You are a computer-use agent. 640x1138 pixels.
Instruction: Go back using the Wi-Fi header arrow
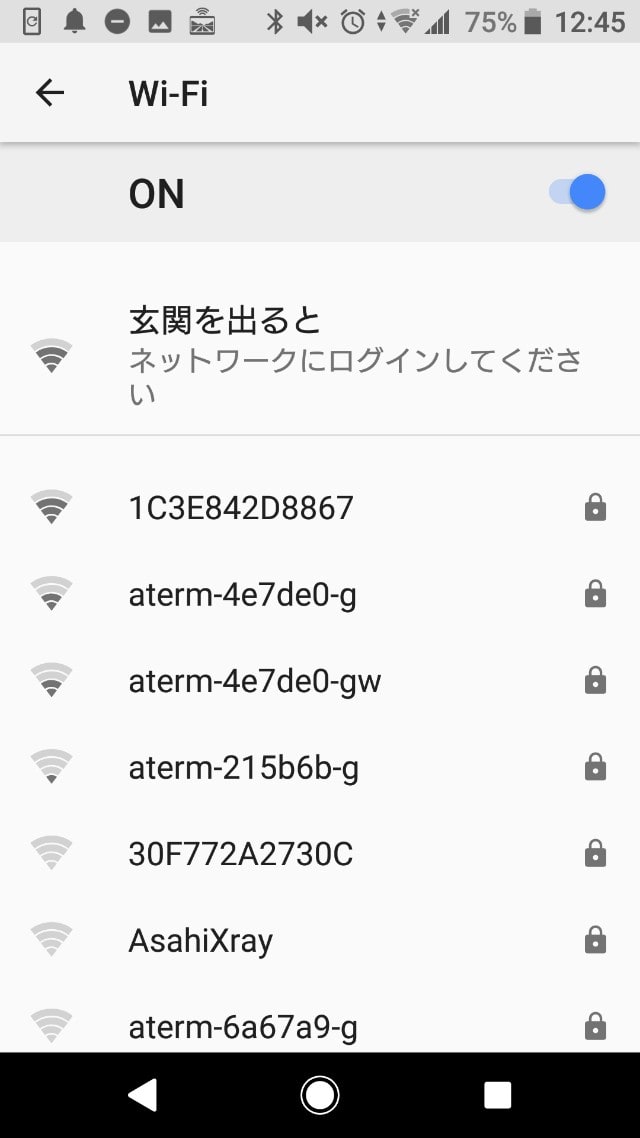pyautogui.click(x=50, y=93)
